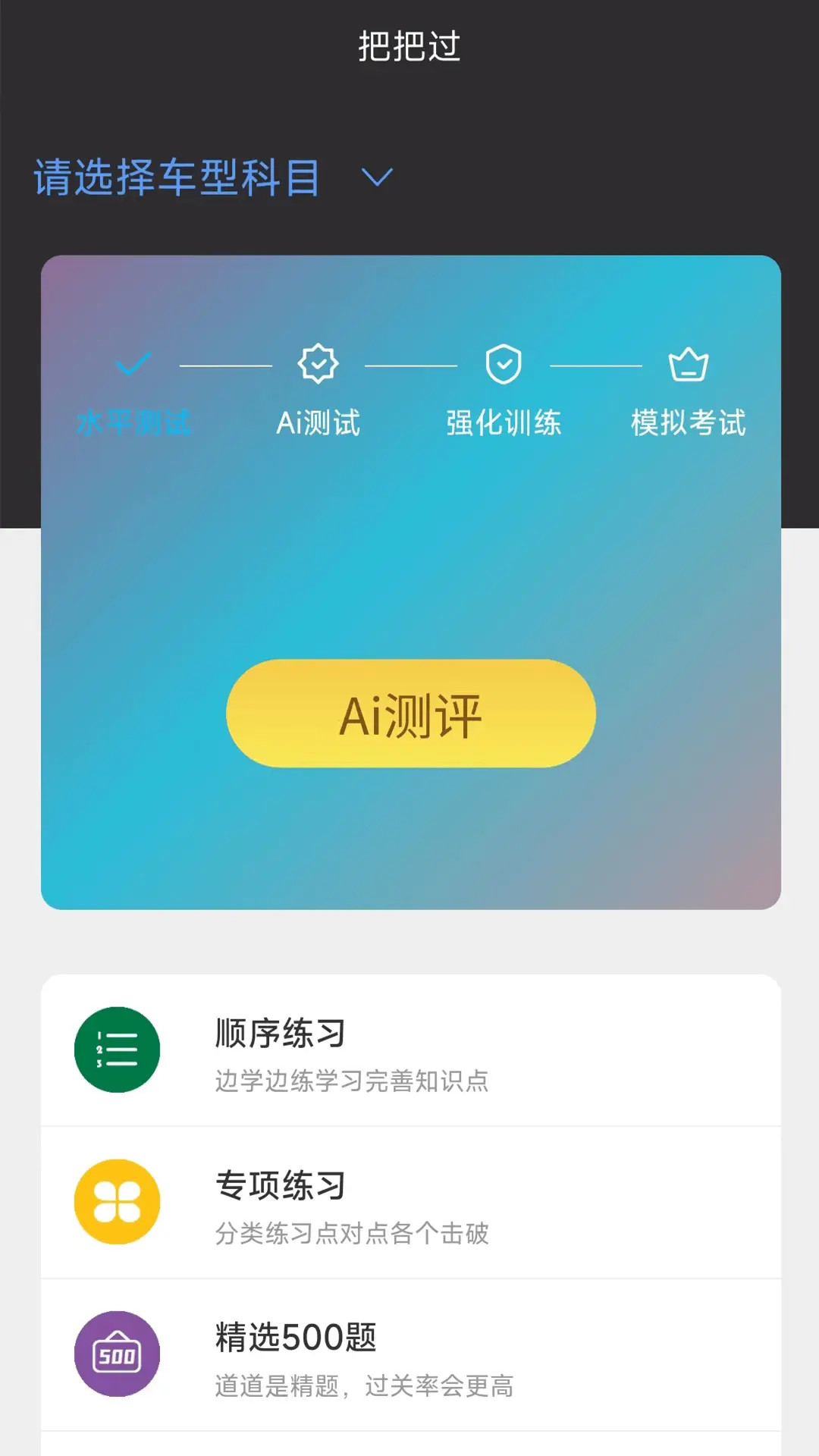Click the crown icon above 模拟考试
Screen dimensions: 819x1456
click(687, 364)
